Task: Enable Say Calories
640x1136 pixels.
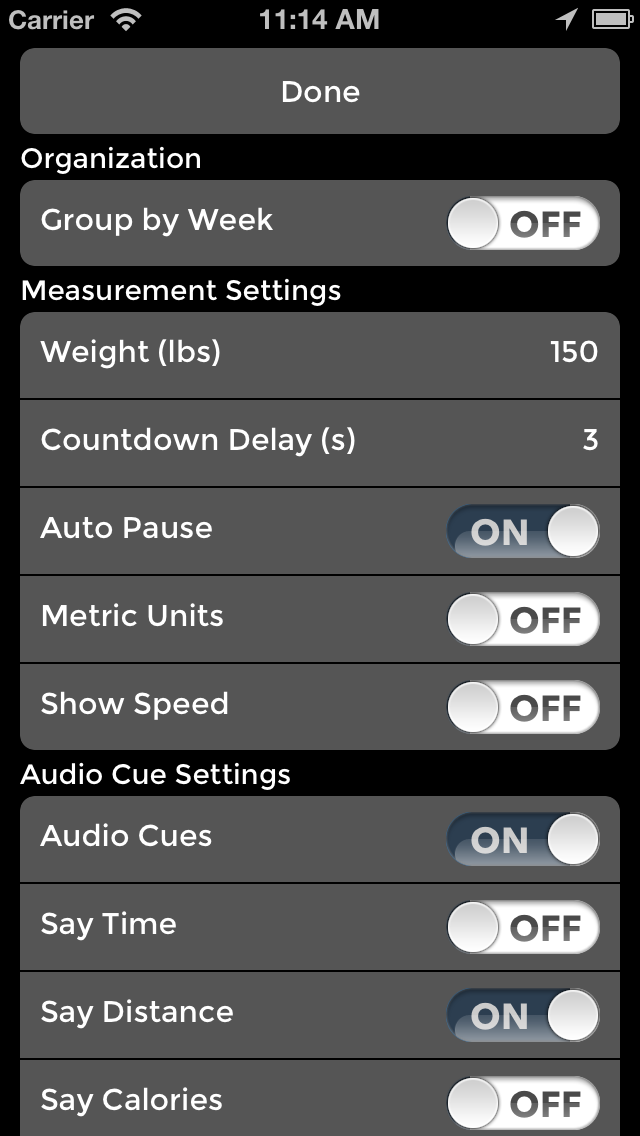Action: pos(523,1103)
